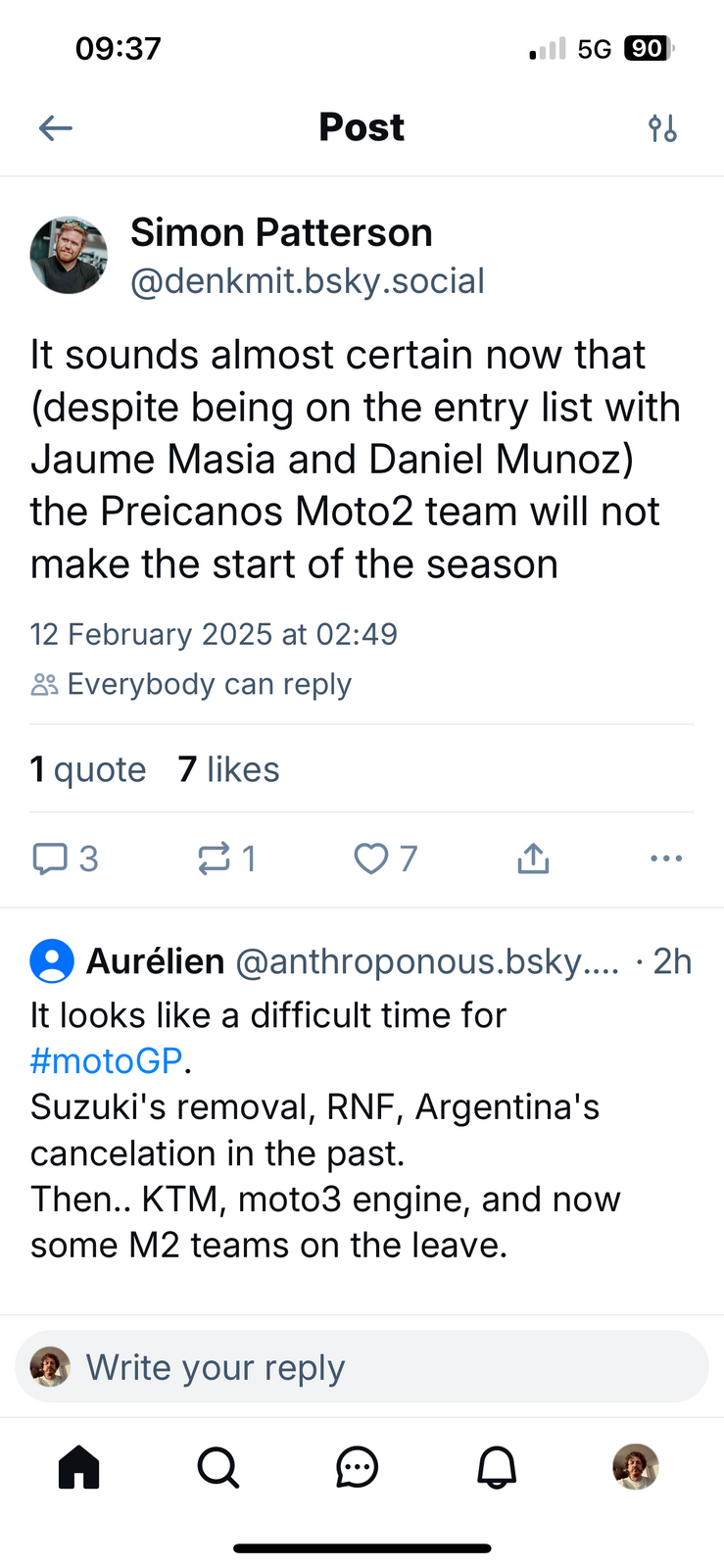The width and height of the screenshot is (724, 1568).
Task: Open the #motoGP hashtag
Action: (106, 1060)
